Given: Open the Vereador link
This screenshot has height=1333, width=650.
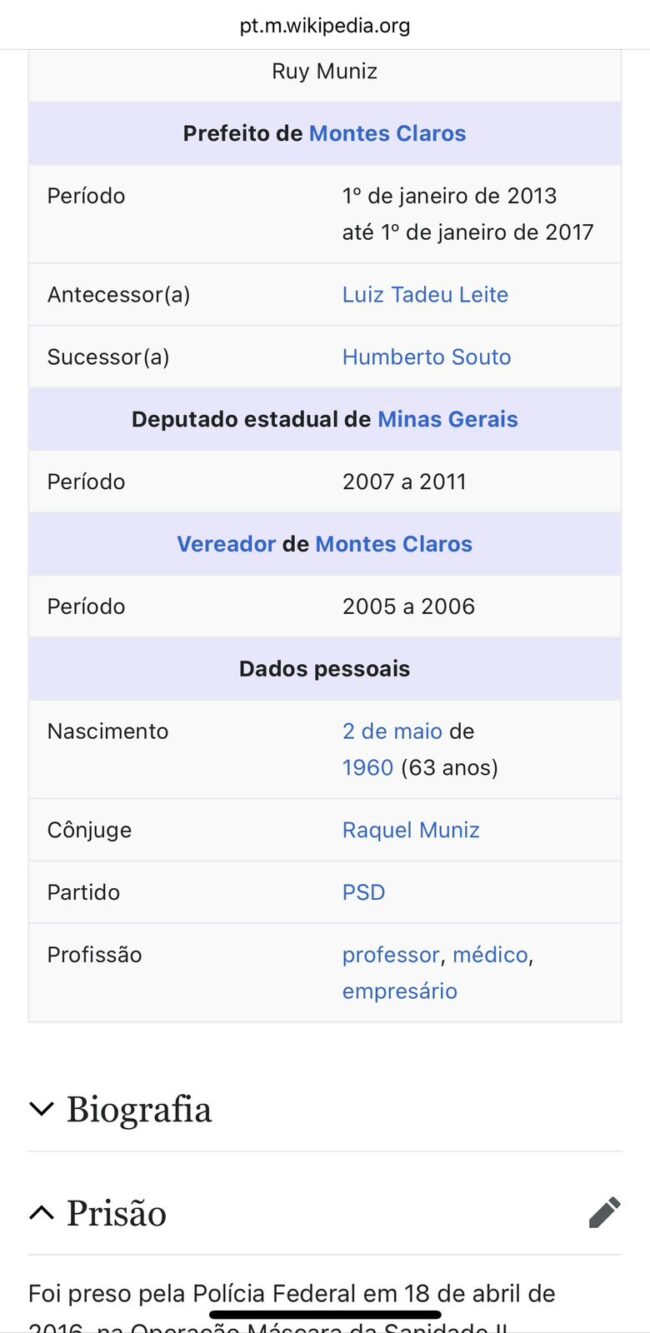Looking at the screenshot, I should [226, 544].
